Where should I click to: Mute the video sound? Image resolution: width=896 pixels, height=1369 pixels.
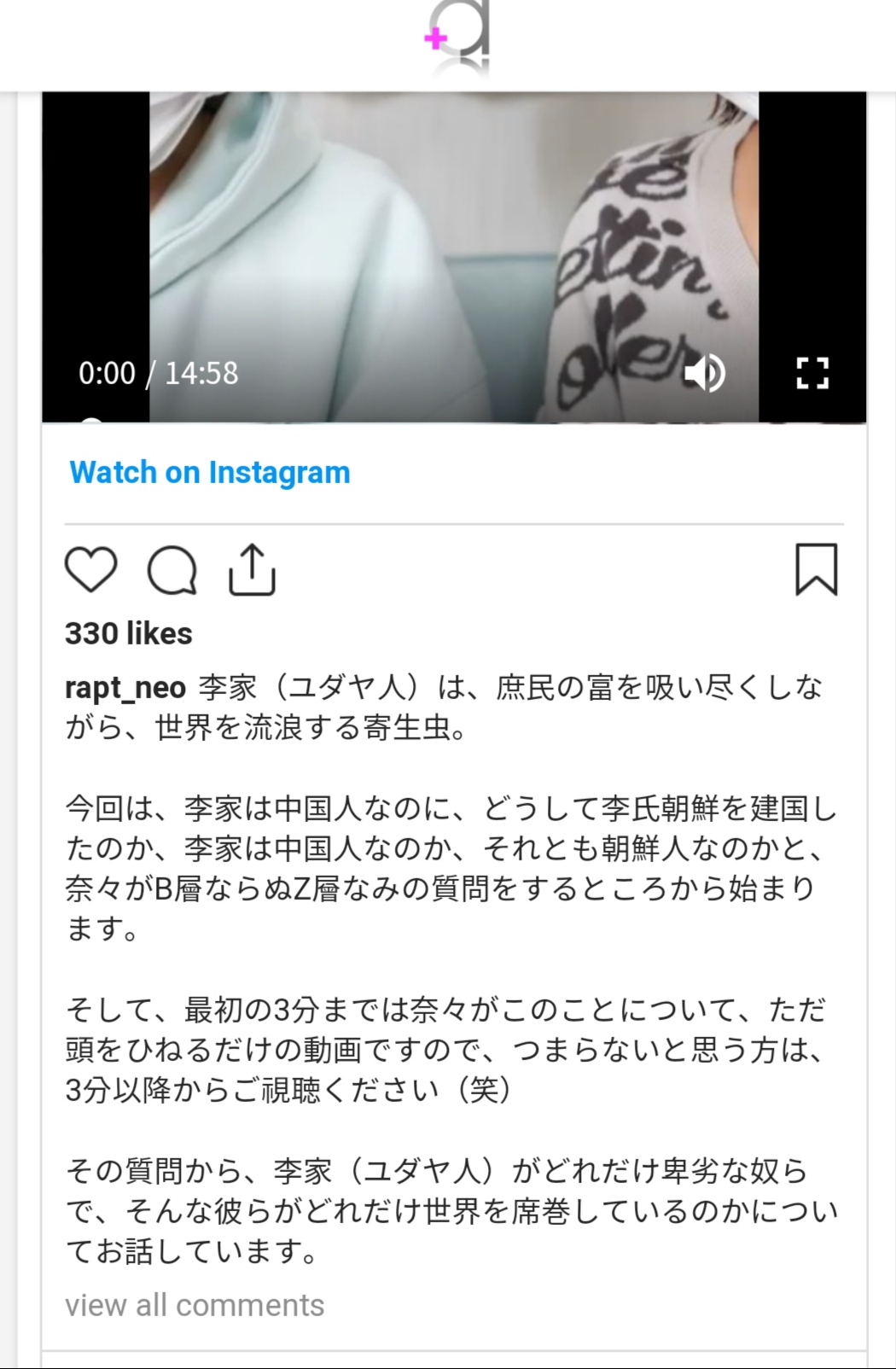click(x=705, y=373)
